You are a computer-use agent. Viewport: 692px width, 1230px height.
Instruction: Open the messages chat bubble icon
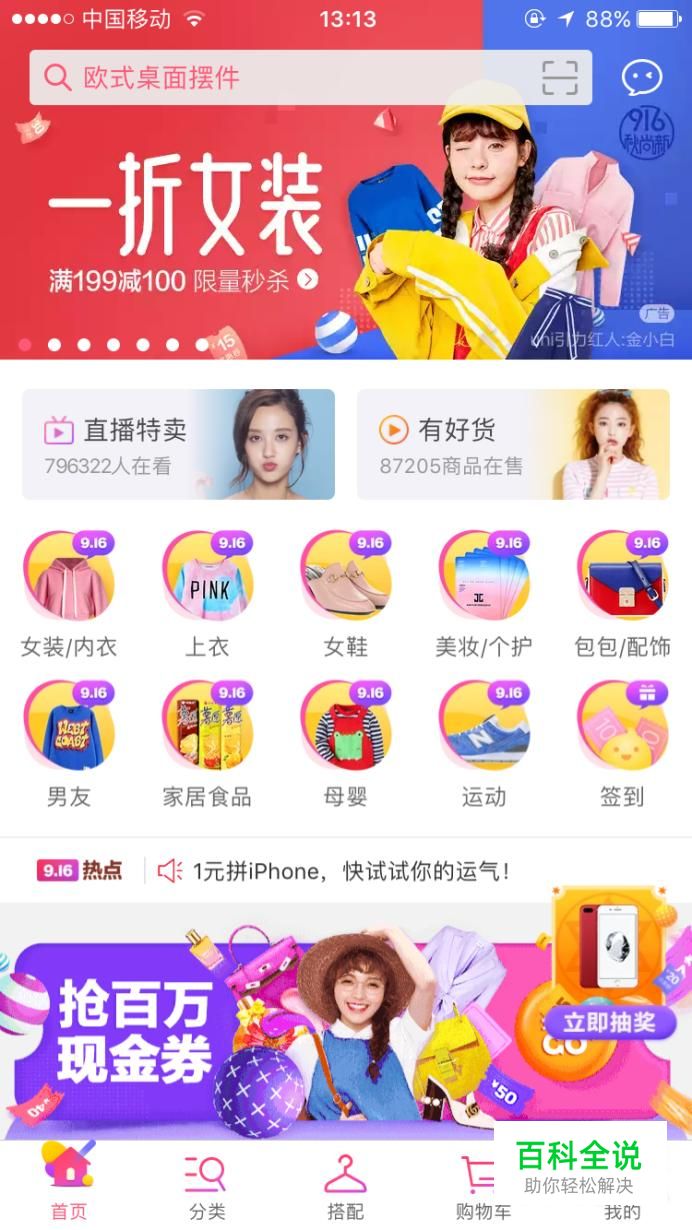coord(642,78)
